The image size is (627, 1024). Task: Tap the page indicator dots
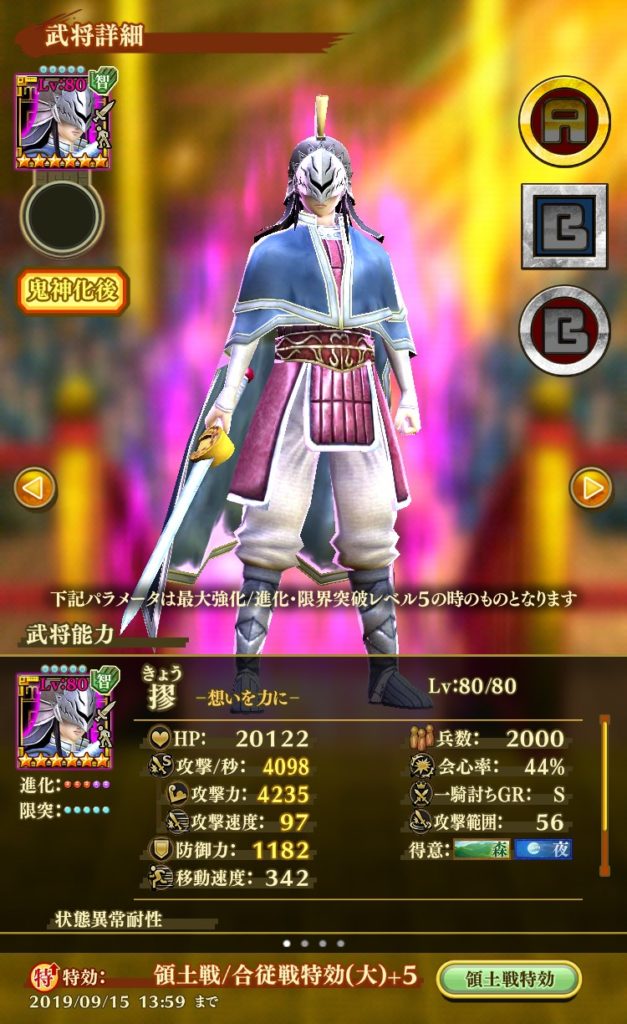pyautogui.click(x=313, y=943)
